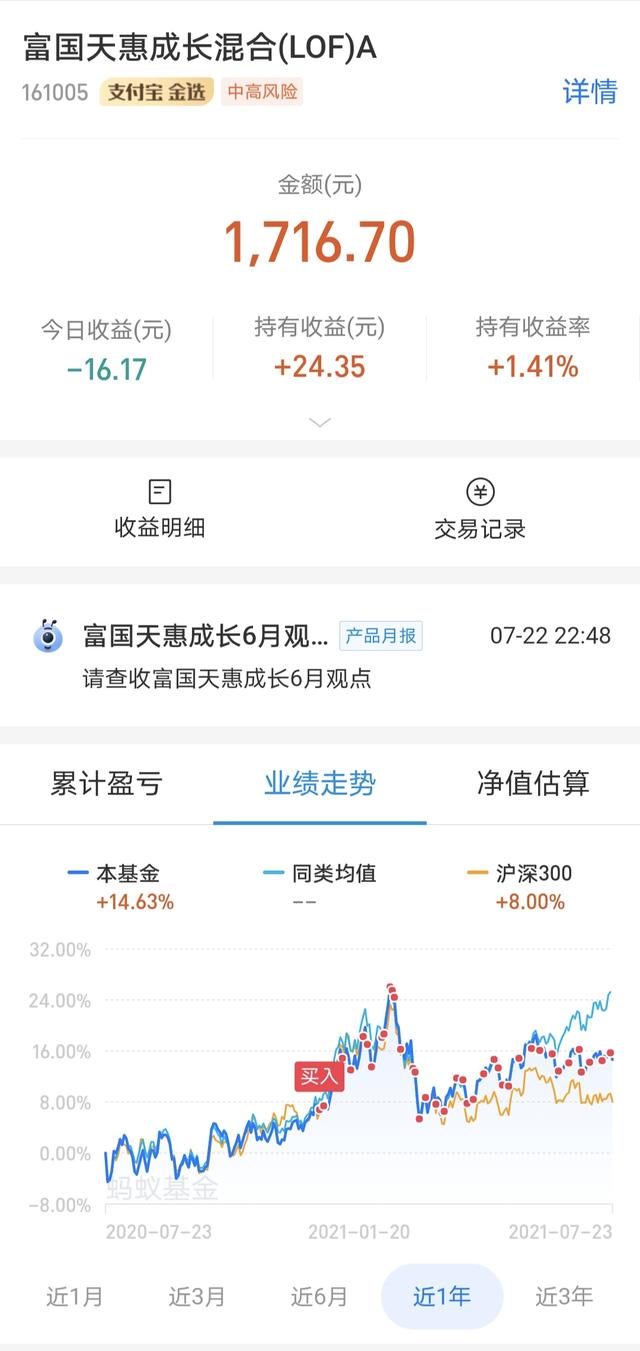The height and width of the screenshot is (1351, 640).
Task: Open the 详情 fund details link
Action: click(x=589, y=92)
